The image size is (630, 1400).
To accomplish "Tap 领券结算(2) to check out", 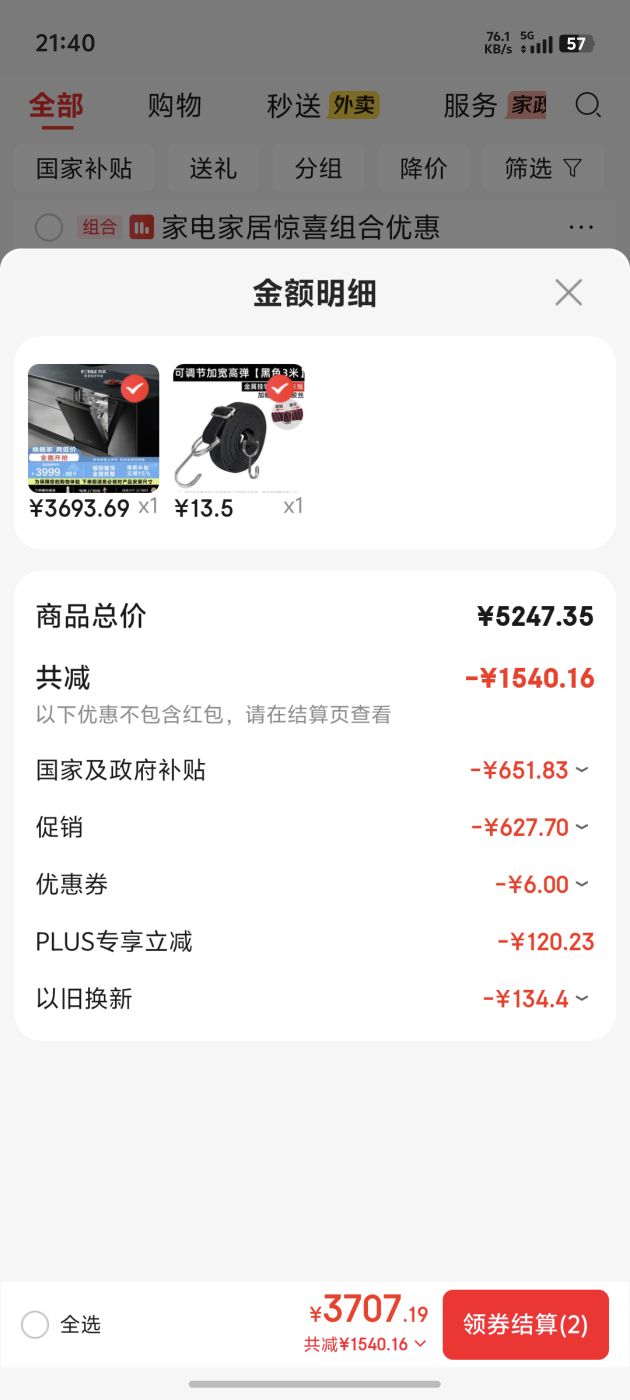I will [526, 1325].
